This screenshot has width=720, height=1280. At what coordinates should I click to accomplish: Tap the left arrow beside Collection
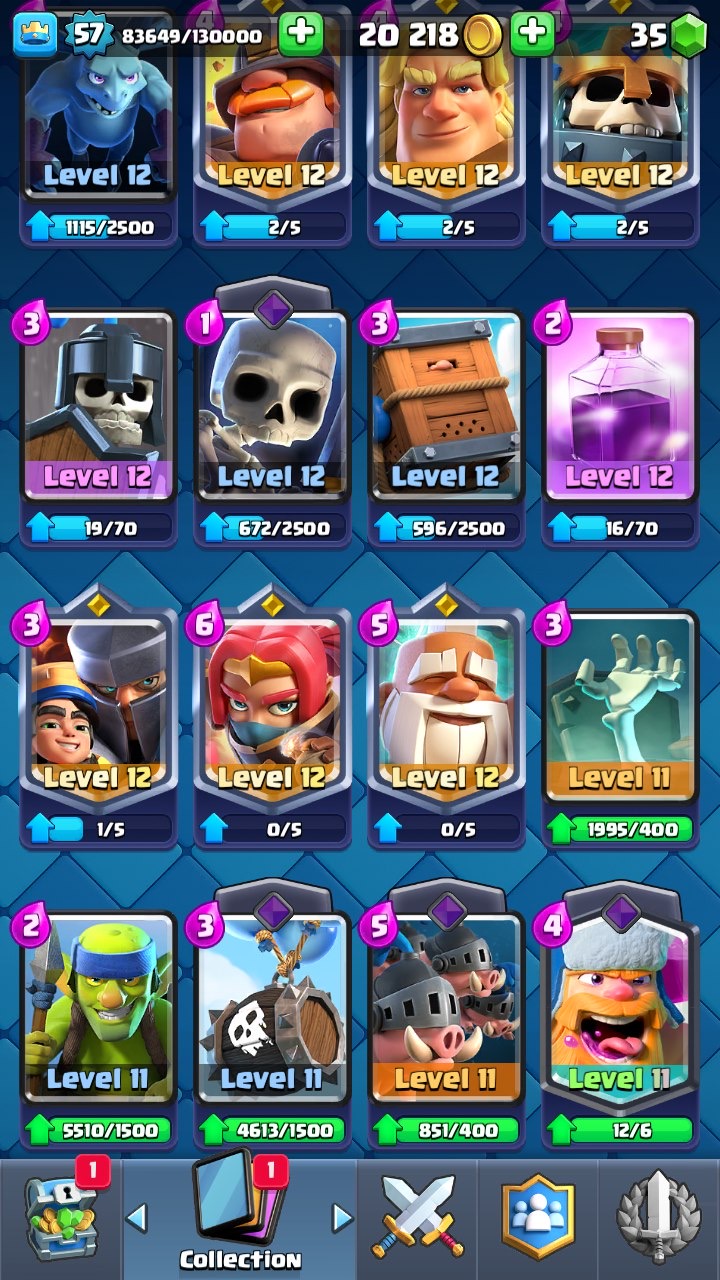(137, 1217)
